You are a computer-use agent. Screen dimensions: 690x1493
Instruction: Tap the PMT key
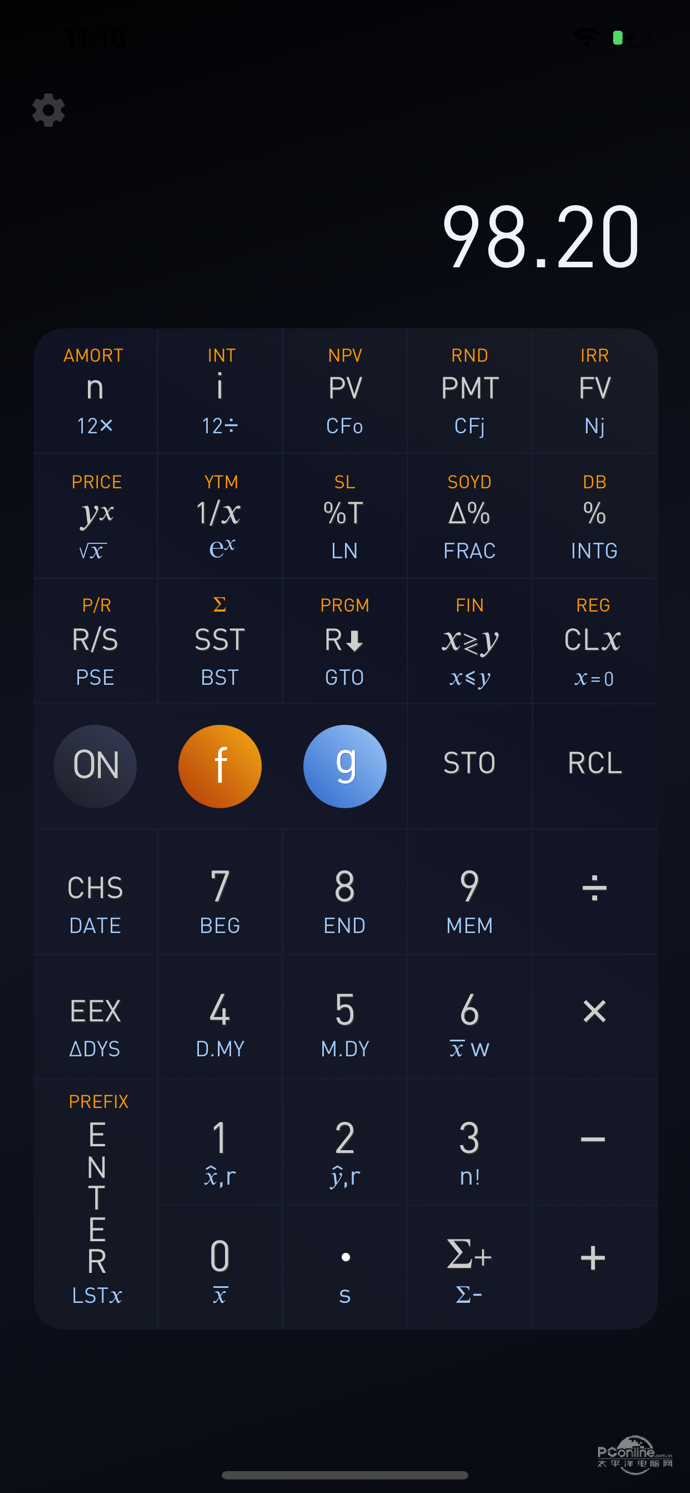pos(469,391)
